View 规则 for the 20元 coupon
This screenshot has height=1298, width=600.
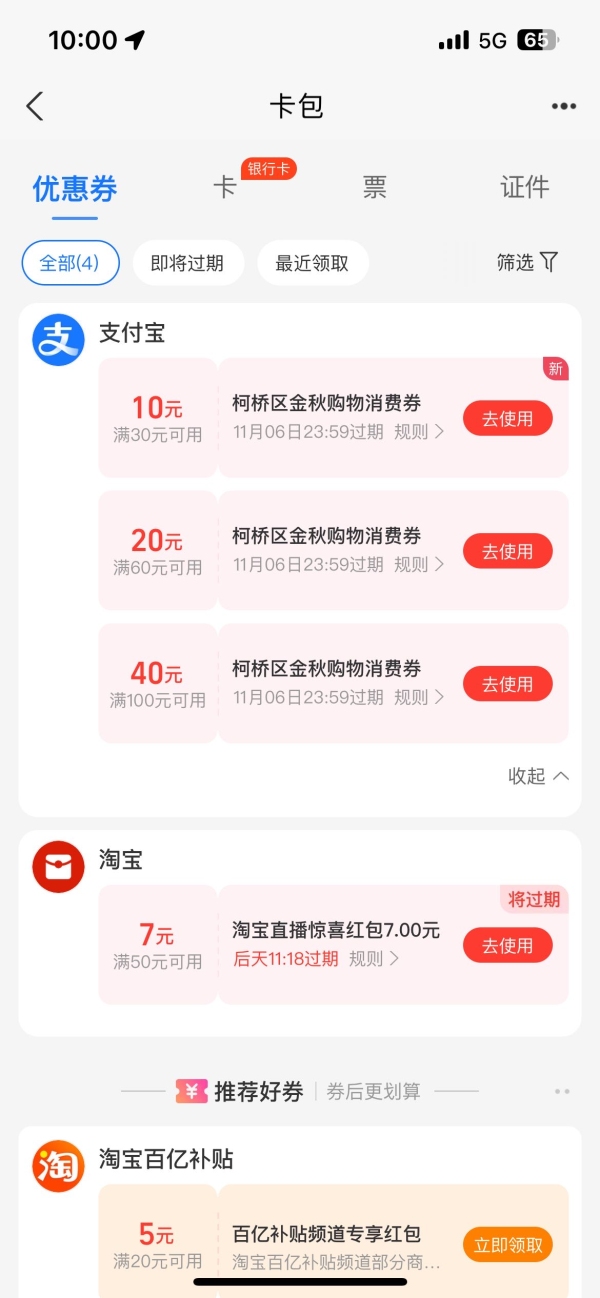tap(418, 564)
